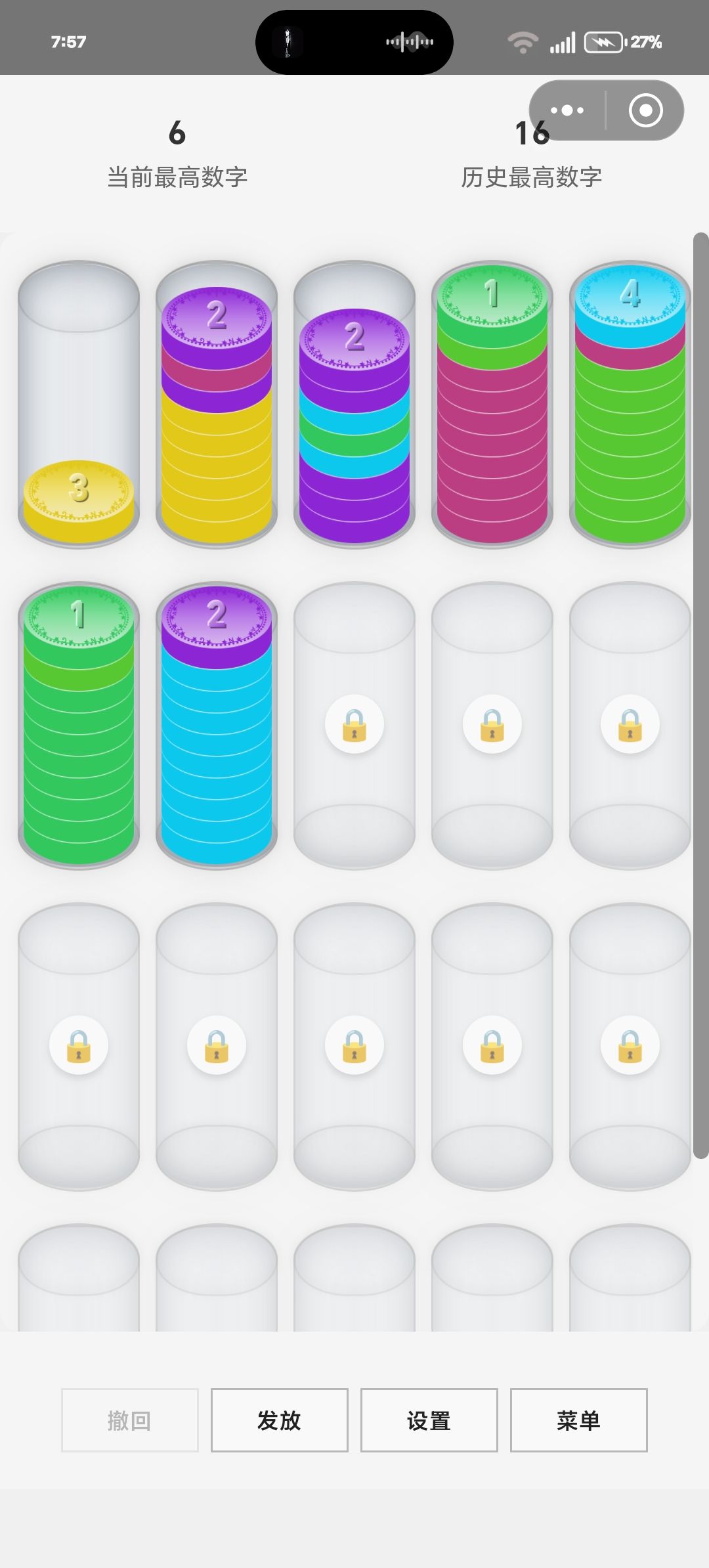Image resolution: width=709 pixels, height=1568 pixels.
Task: Select the tube with magenta stack topped by green 1
Action: (x=492, y=404)
